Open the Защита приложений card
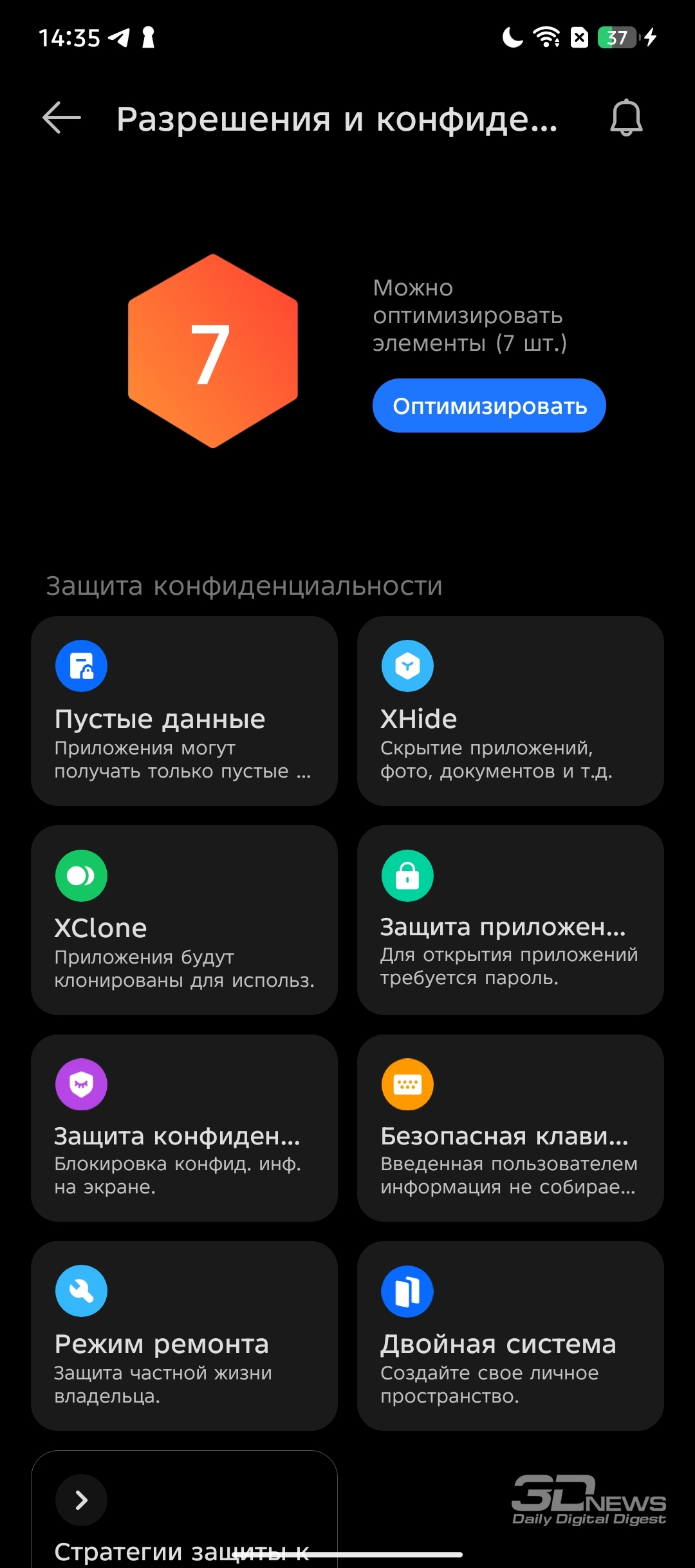The image size is (695, 1568). (x=510, y=920)
